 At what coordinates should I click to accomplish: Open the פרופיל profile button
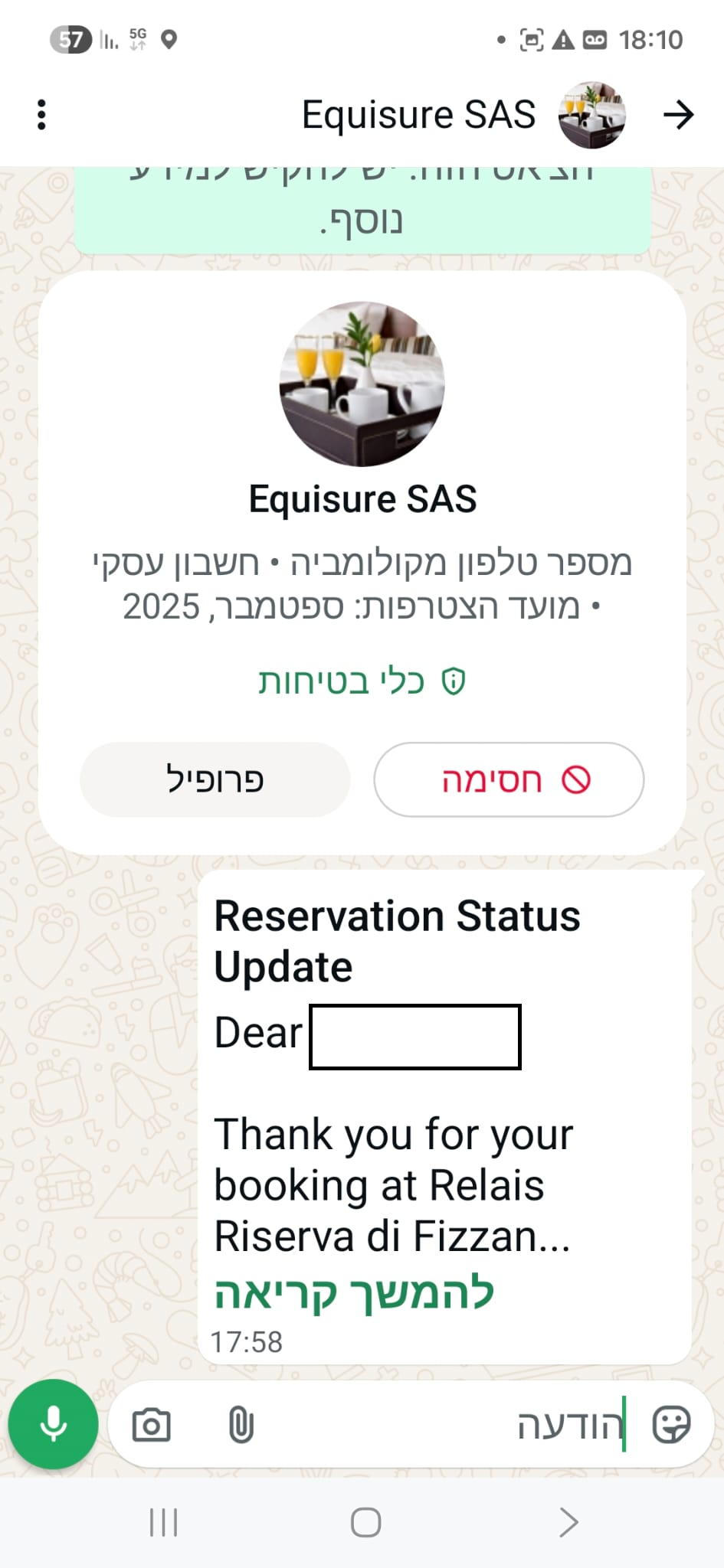pos(215,779)
